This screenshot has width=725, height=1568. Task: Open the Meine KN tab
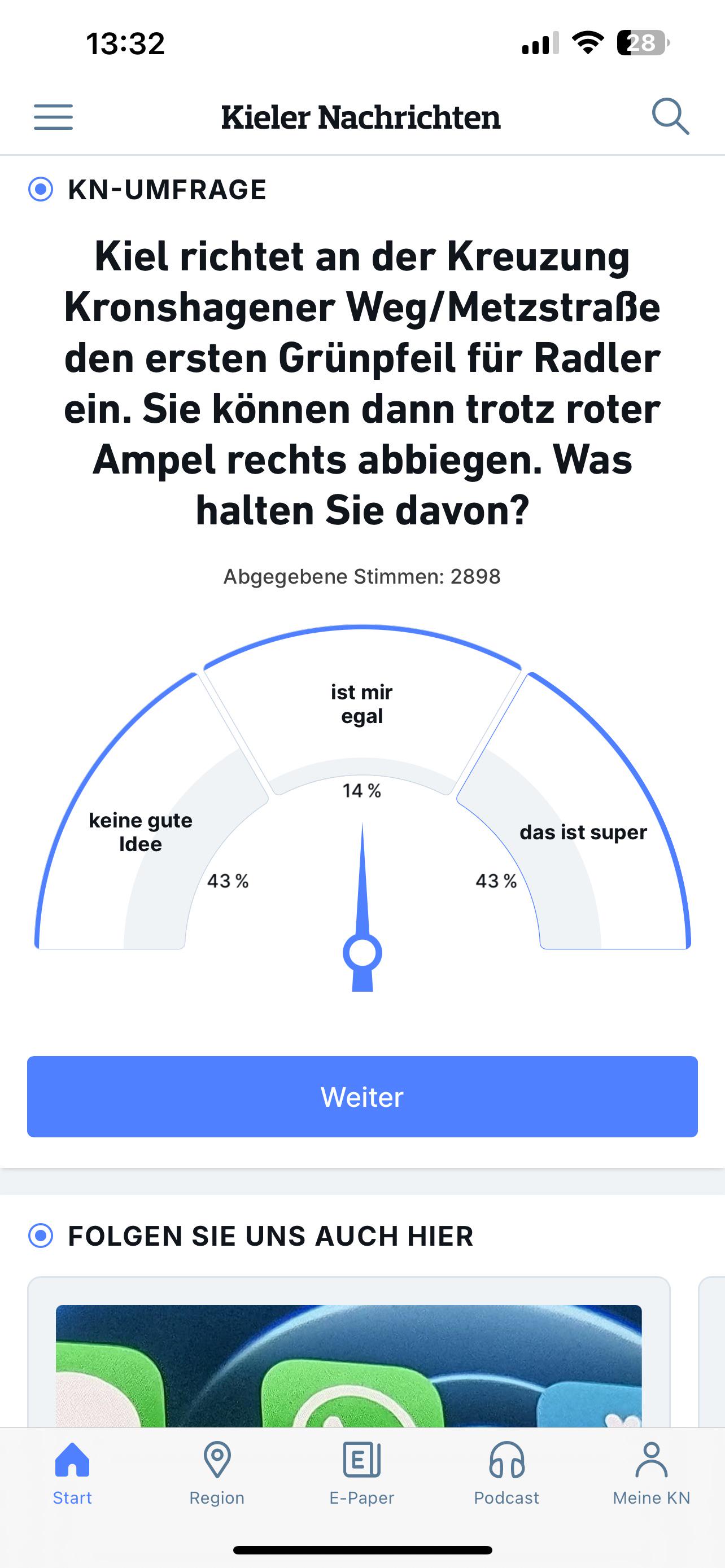click(652, 1473)
